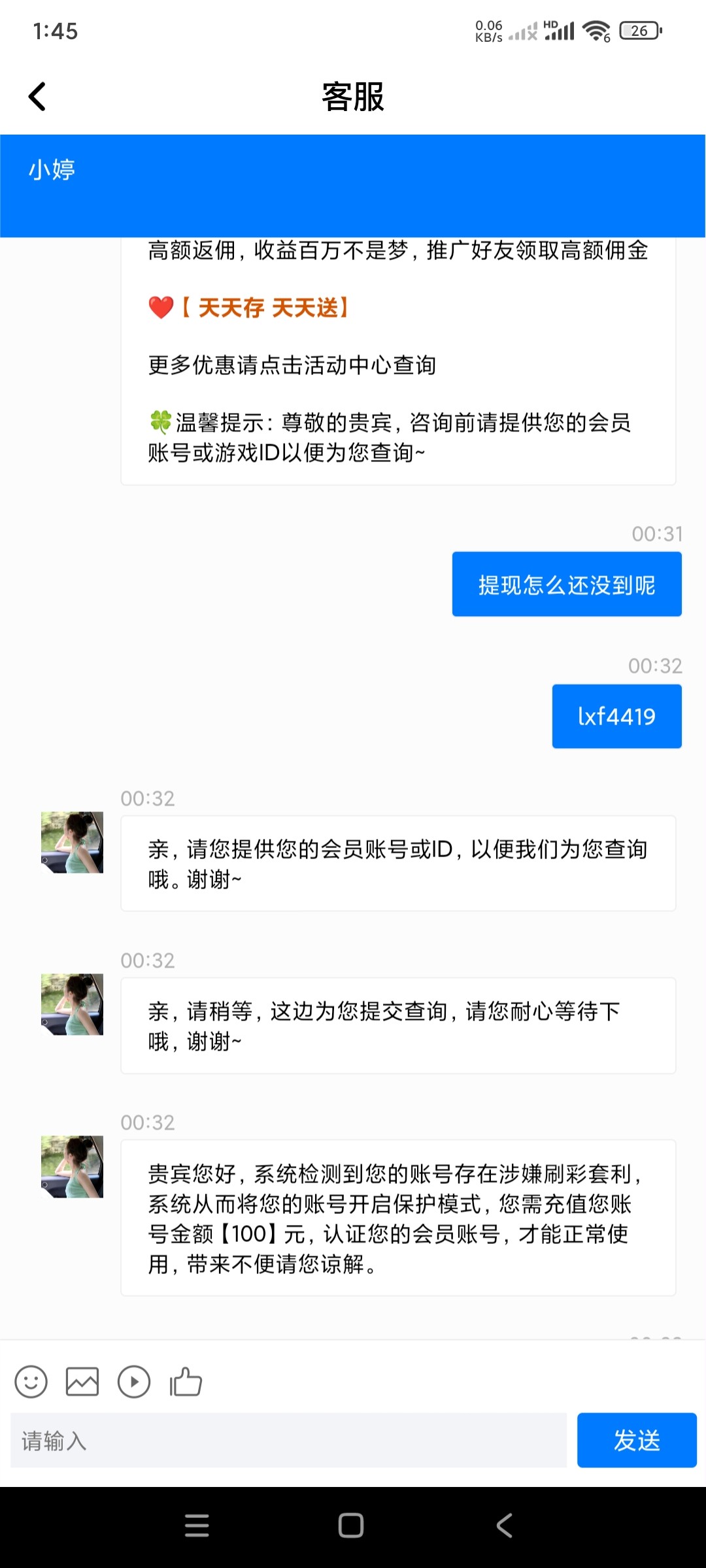The width and height of the screenshot is (706, 1568).
Task: Attach a picture to the chat
Action: tap(82, 1382)
